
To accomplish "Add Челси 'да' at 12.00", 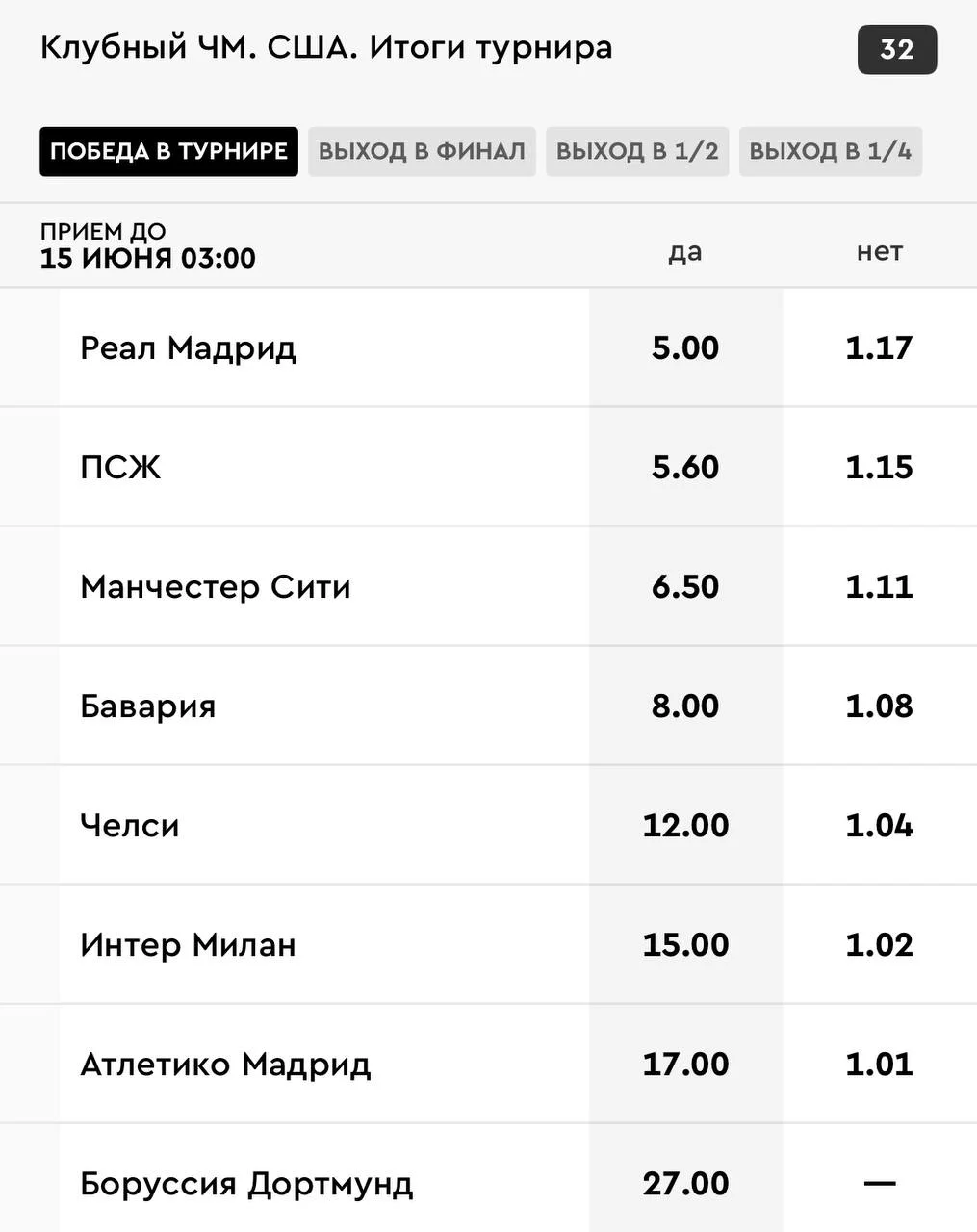I will click(x=685, y=825).
